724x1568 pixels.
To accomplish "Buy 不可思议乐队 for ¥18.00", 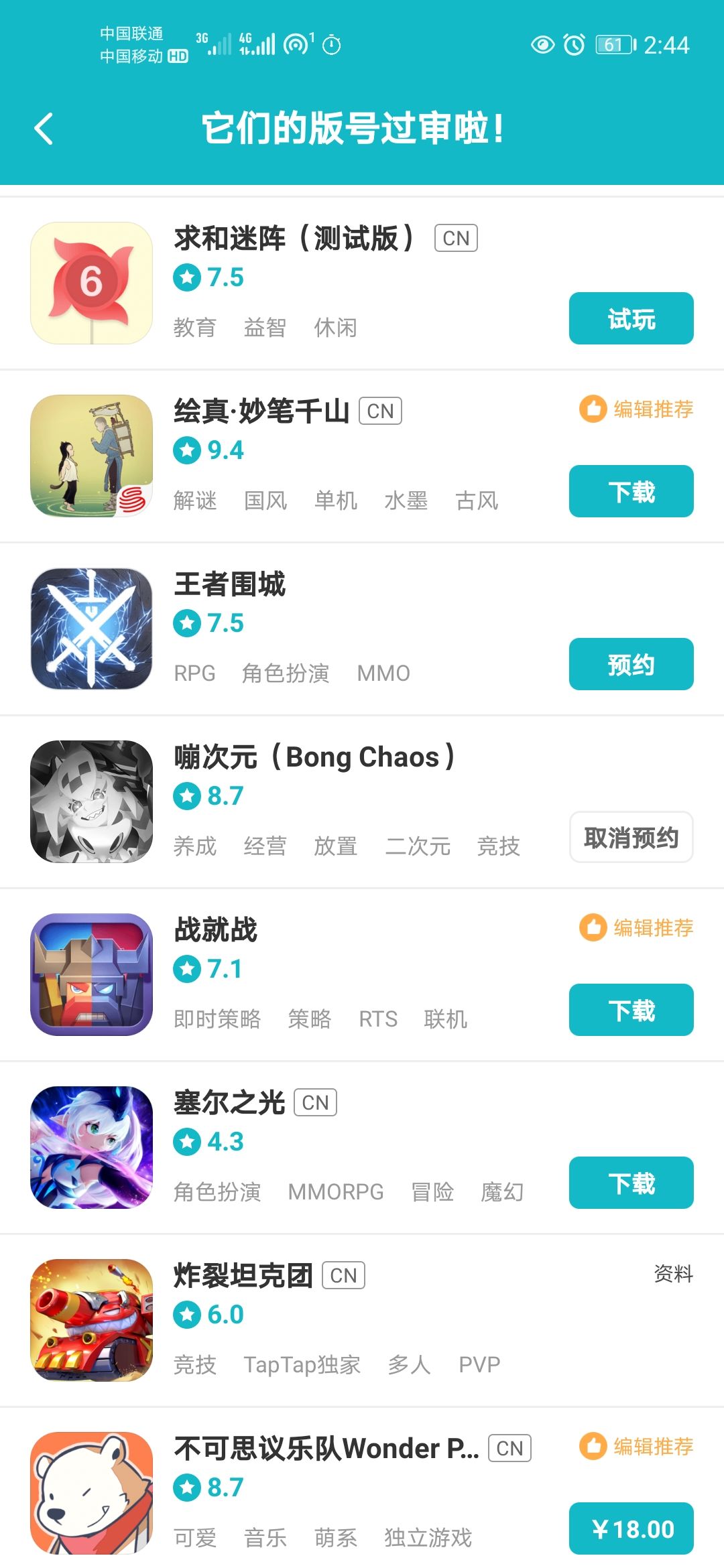I will 631,1528.
